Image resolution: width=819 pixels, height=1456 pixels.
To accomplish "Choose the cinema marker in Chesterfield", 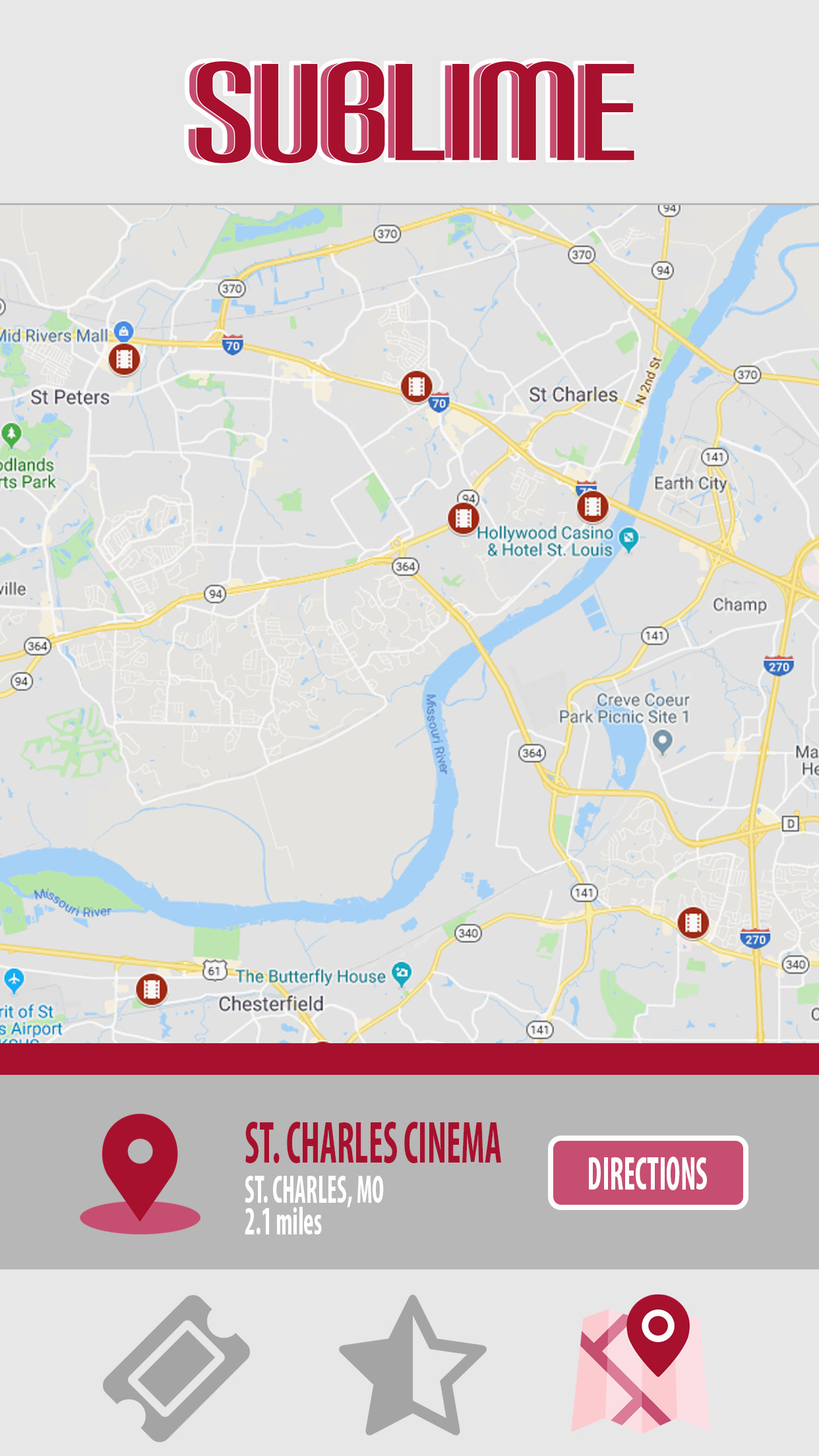I will [152, 989].
